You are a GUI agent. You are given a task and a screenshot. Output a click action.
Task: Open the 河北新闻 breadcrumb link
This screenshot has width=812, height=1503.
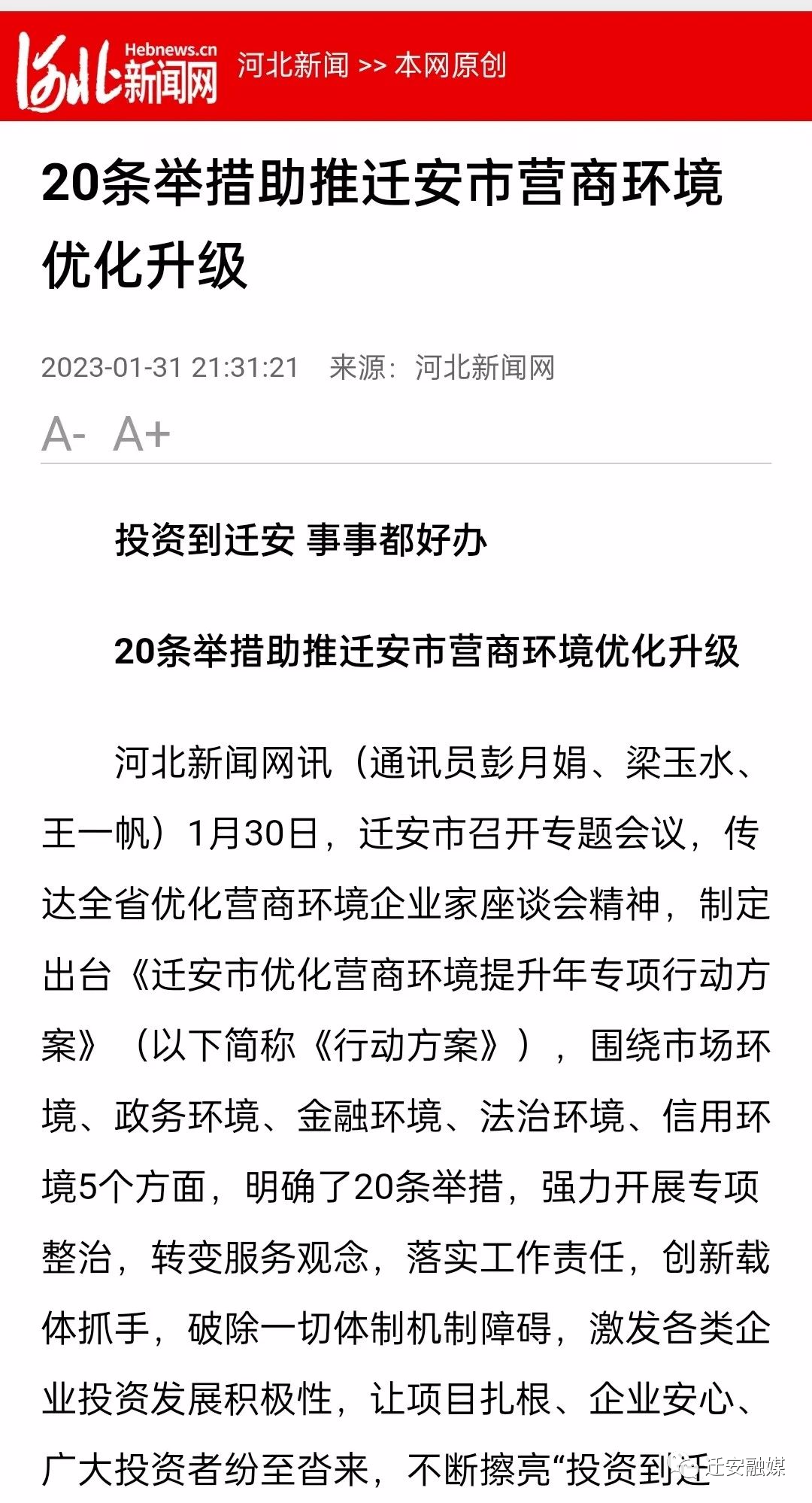[293, 65]
